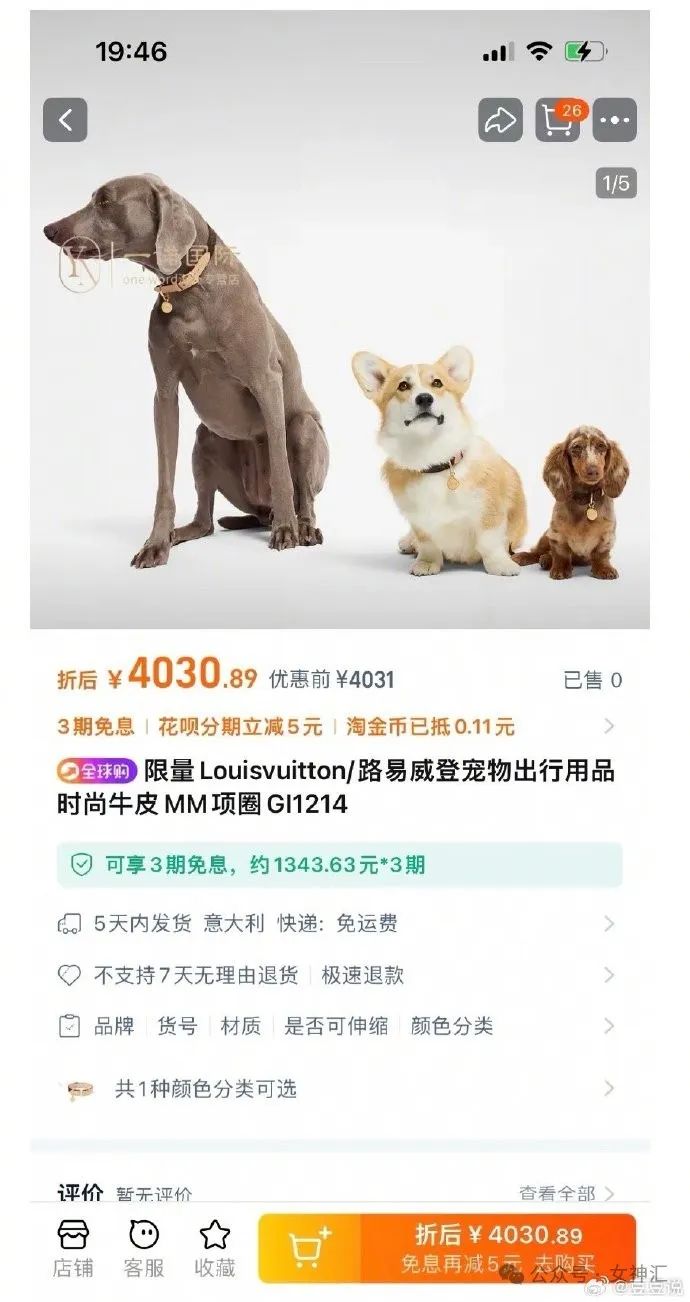This screenshot has height=1302, width=690.
Task: Expand the 3期免息 installment offers row
Action: [x=340, y=726]
